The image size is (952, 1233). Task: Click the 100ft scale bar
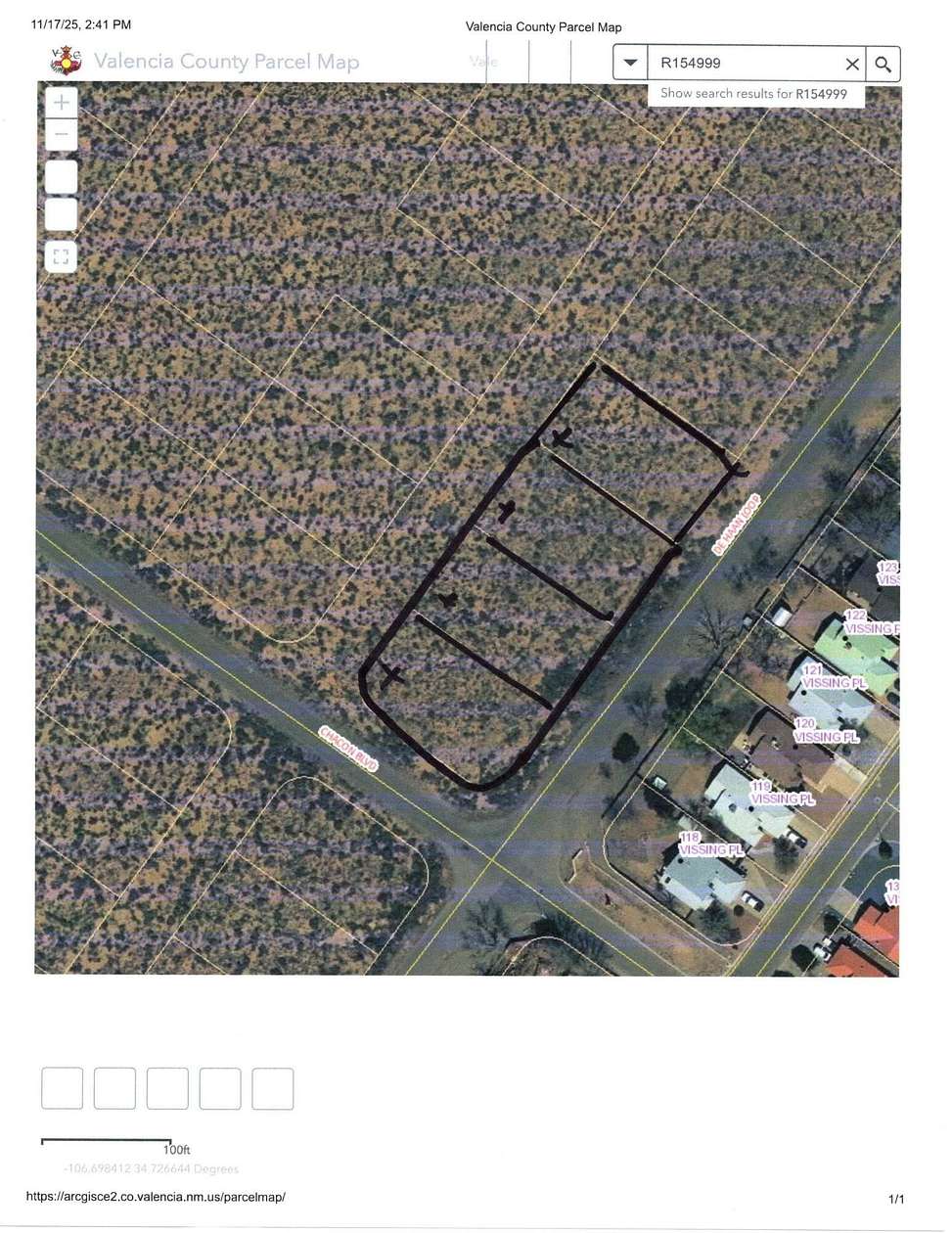tap(108, 1141)
